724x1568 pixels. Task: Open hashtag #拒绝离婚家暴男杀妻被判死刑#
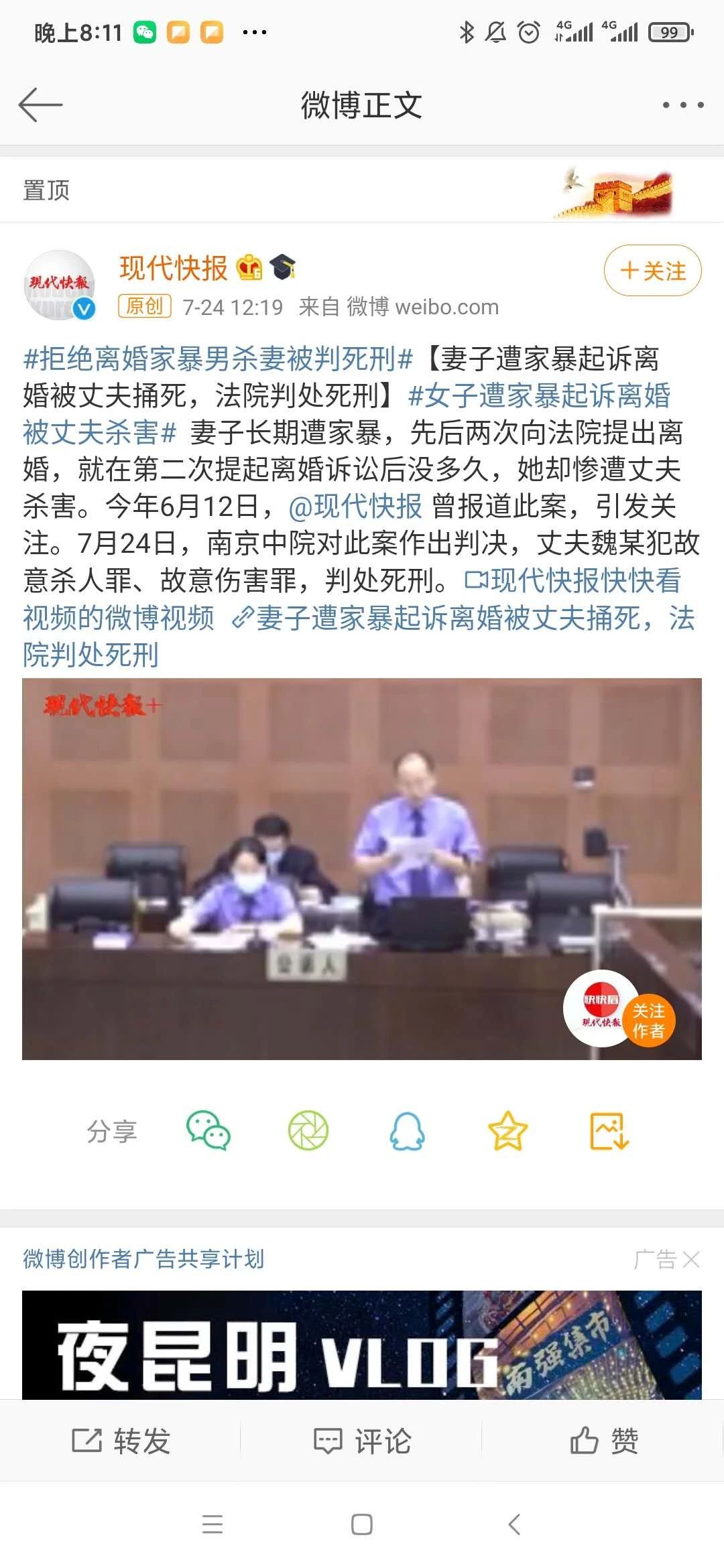(x=218, y=359)
